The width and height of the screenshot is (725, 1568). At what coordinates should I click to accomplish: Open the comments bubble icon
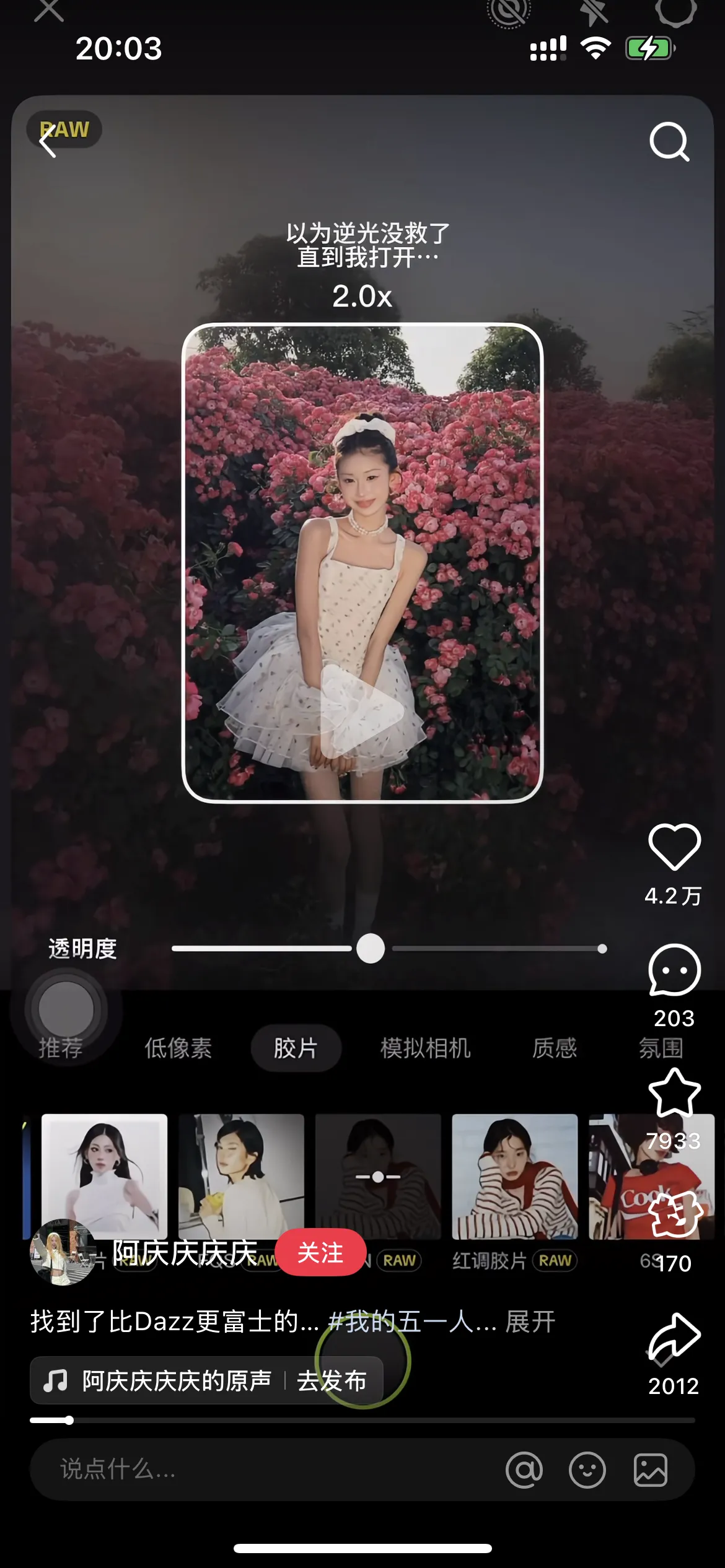click(674, 970)
